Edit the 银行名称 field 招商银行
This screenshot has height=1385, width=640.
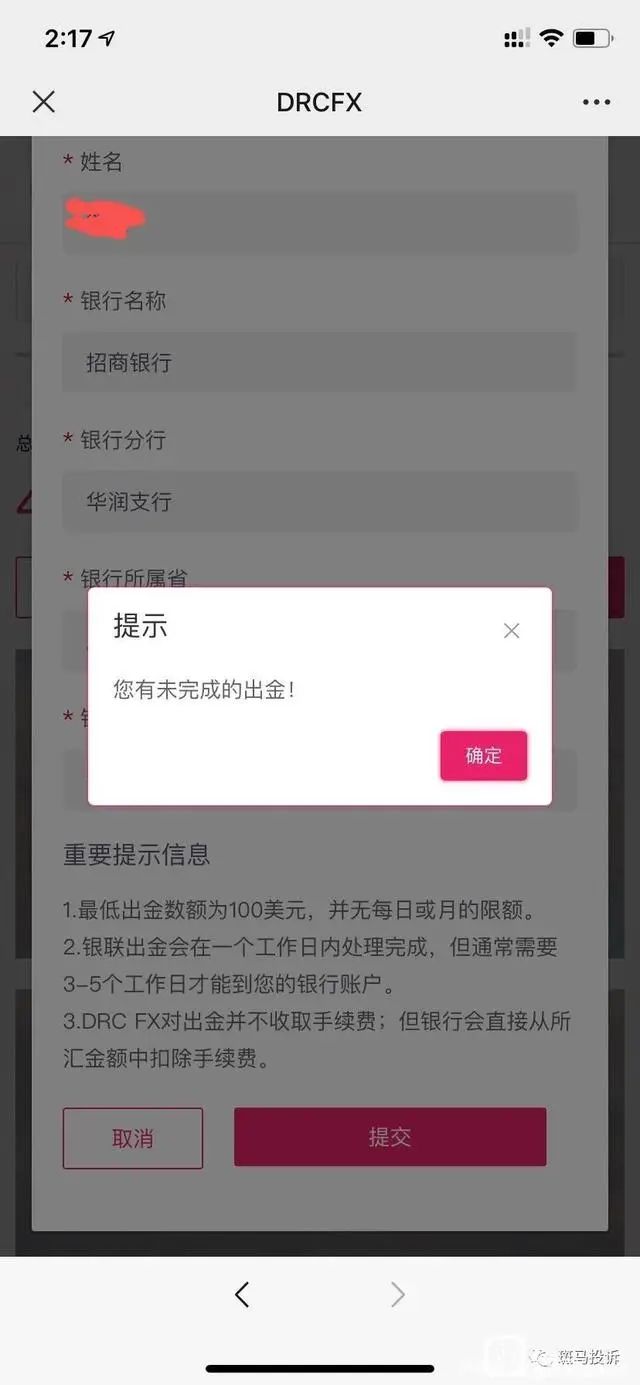pos(320,362)
